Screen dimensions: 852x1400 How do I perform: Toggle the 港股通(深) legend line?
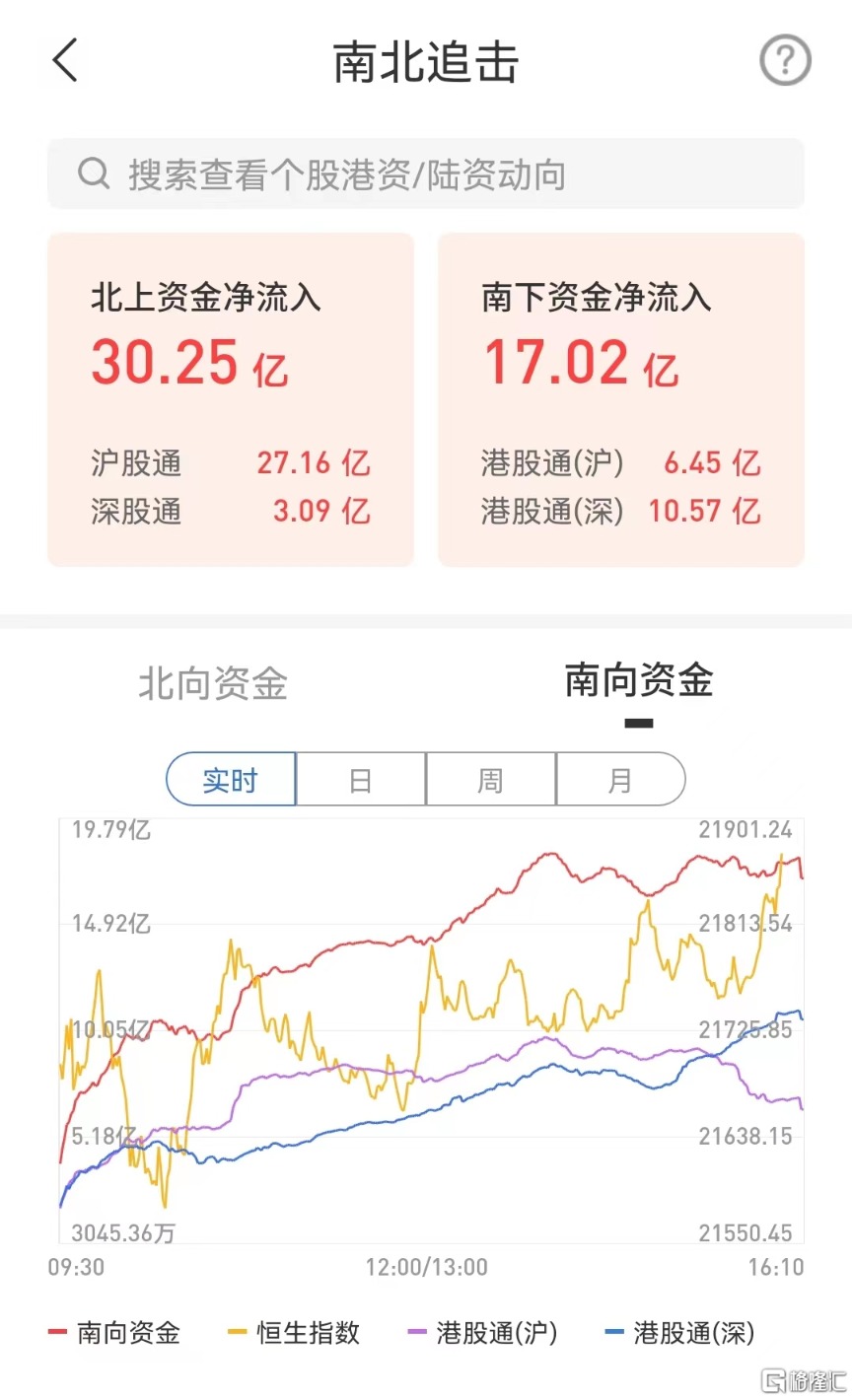coord(680,1333)
